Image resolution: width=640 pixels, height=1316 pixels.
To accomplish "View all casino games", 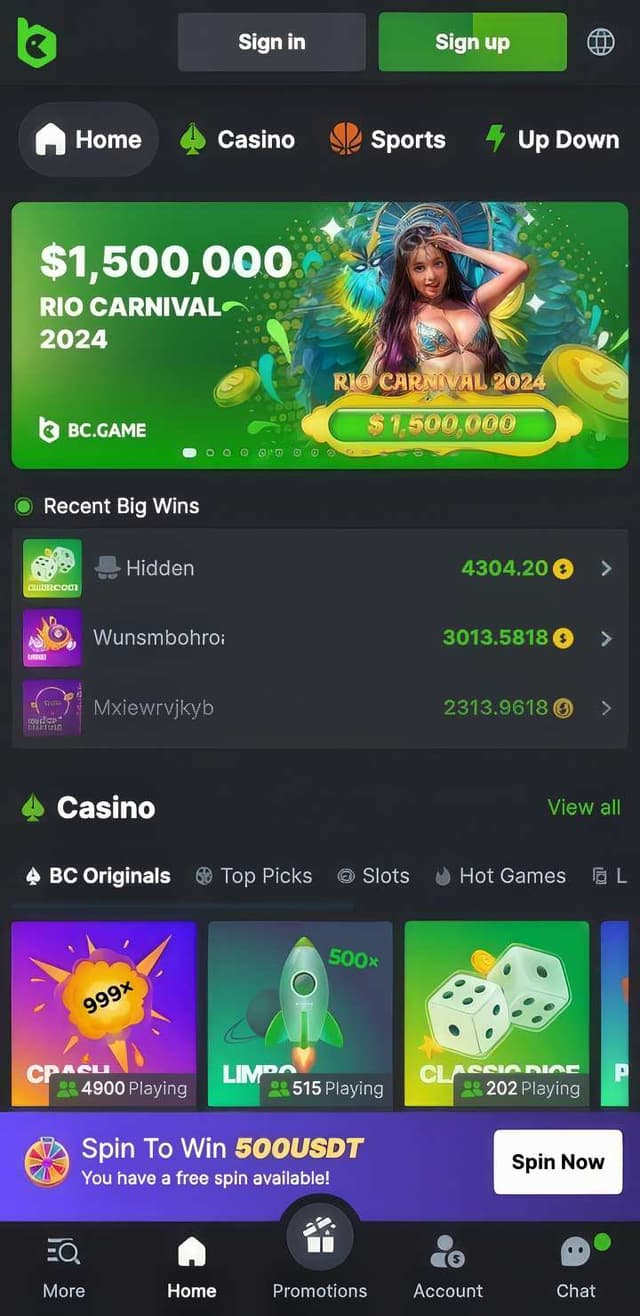I will (584, 807).
